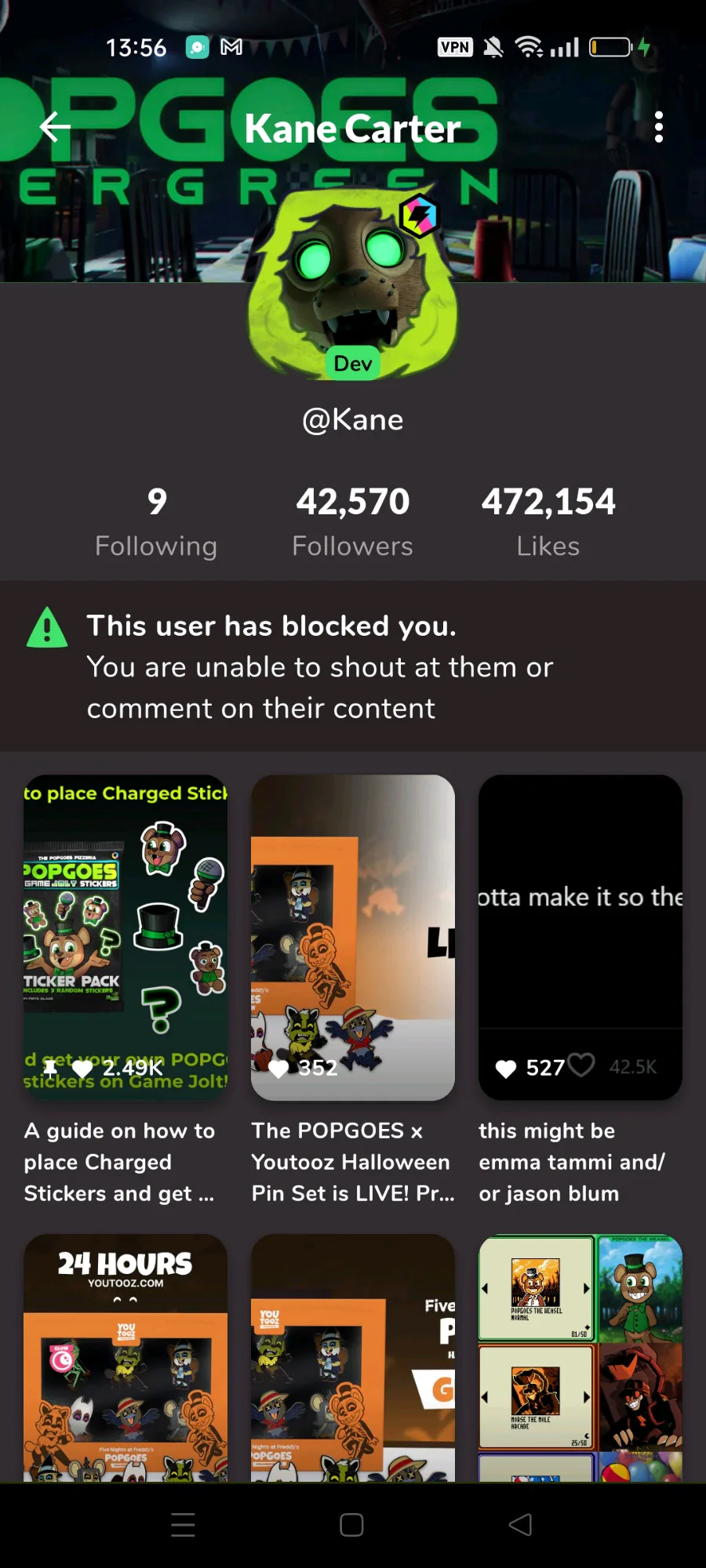706x1568 pixels.
Task: Open recent apps from navigation bar
Action: click(x=183, y=1525)
